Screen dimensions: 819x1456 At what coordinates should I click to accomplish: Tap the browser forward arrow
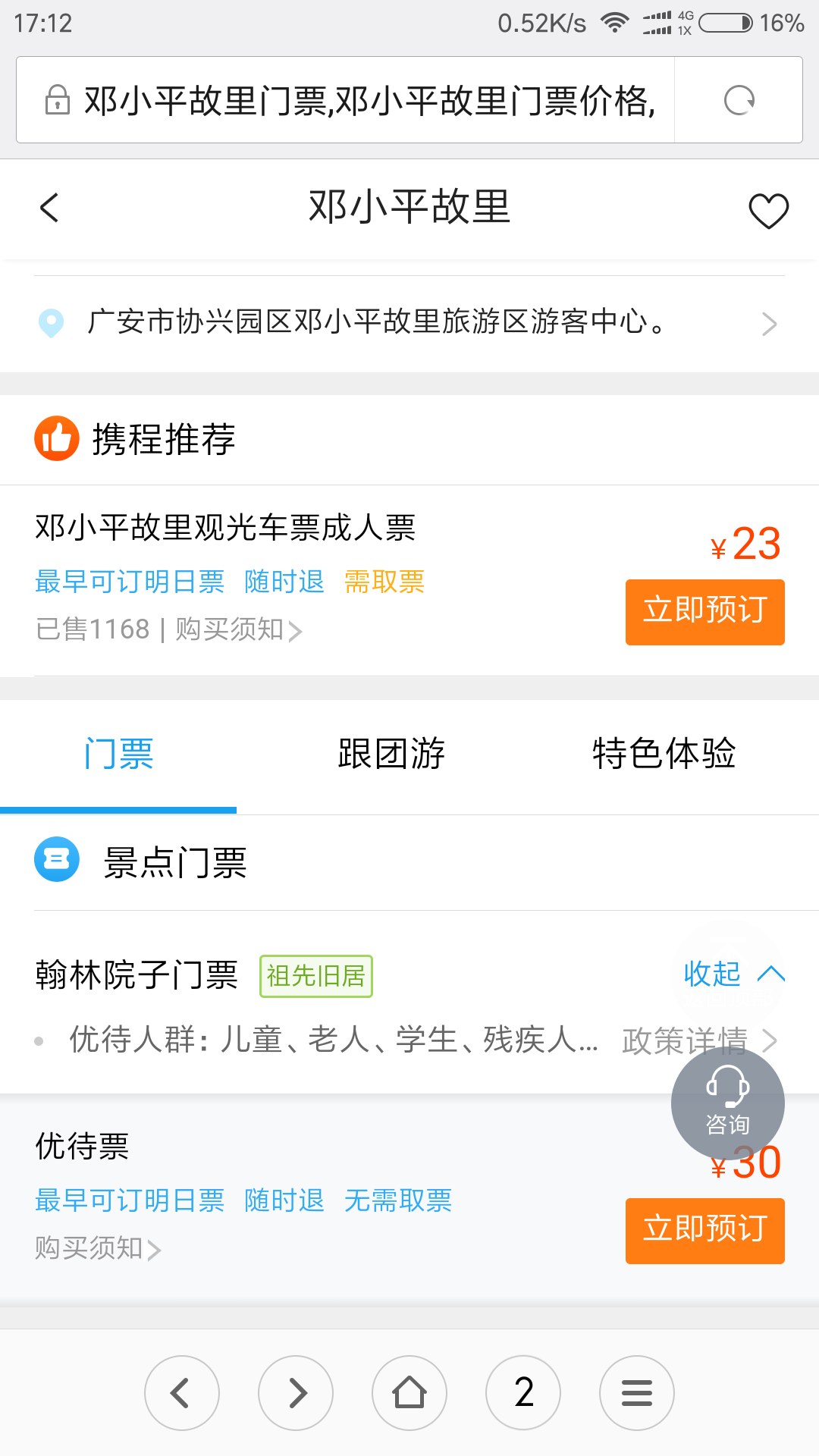click(x=296, y=1393)
